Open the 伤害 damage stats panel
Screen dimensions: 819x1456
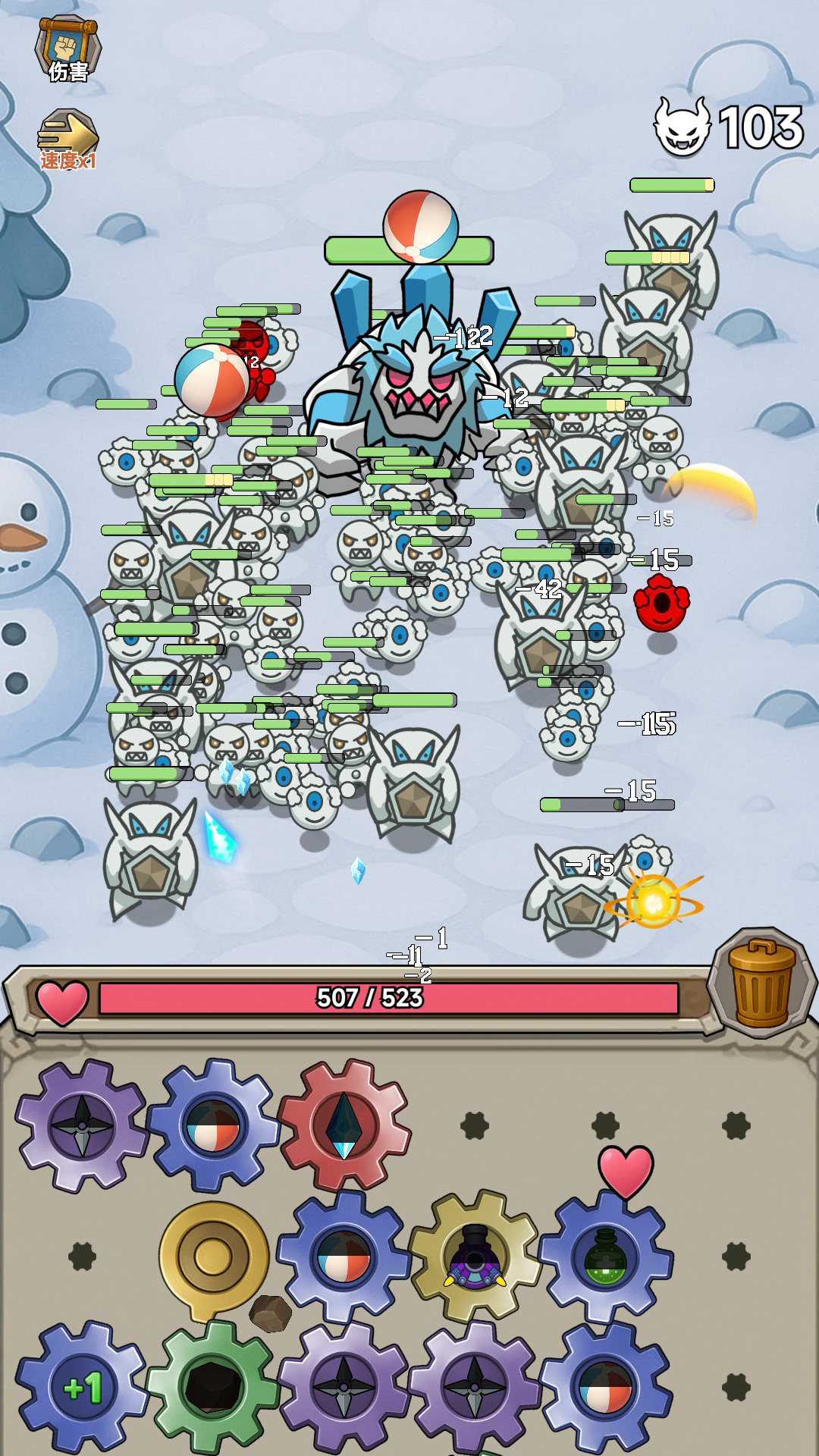[68, 50]
